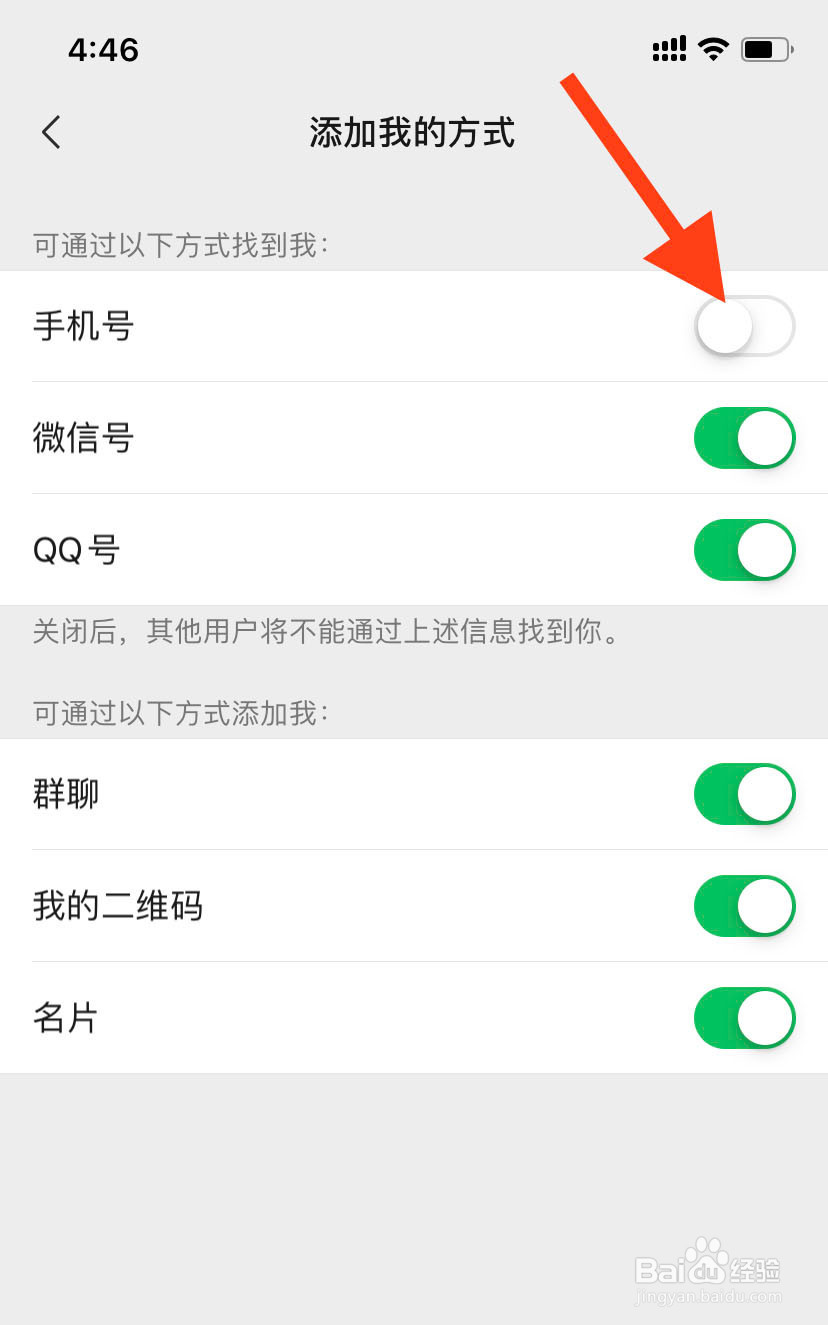Select the 添加我的方式 page title
The width and height of the screenshot is (828, 1325).
414,132
